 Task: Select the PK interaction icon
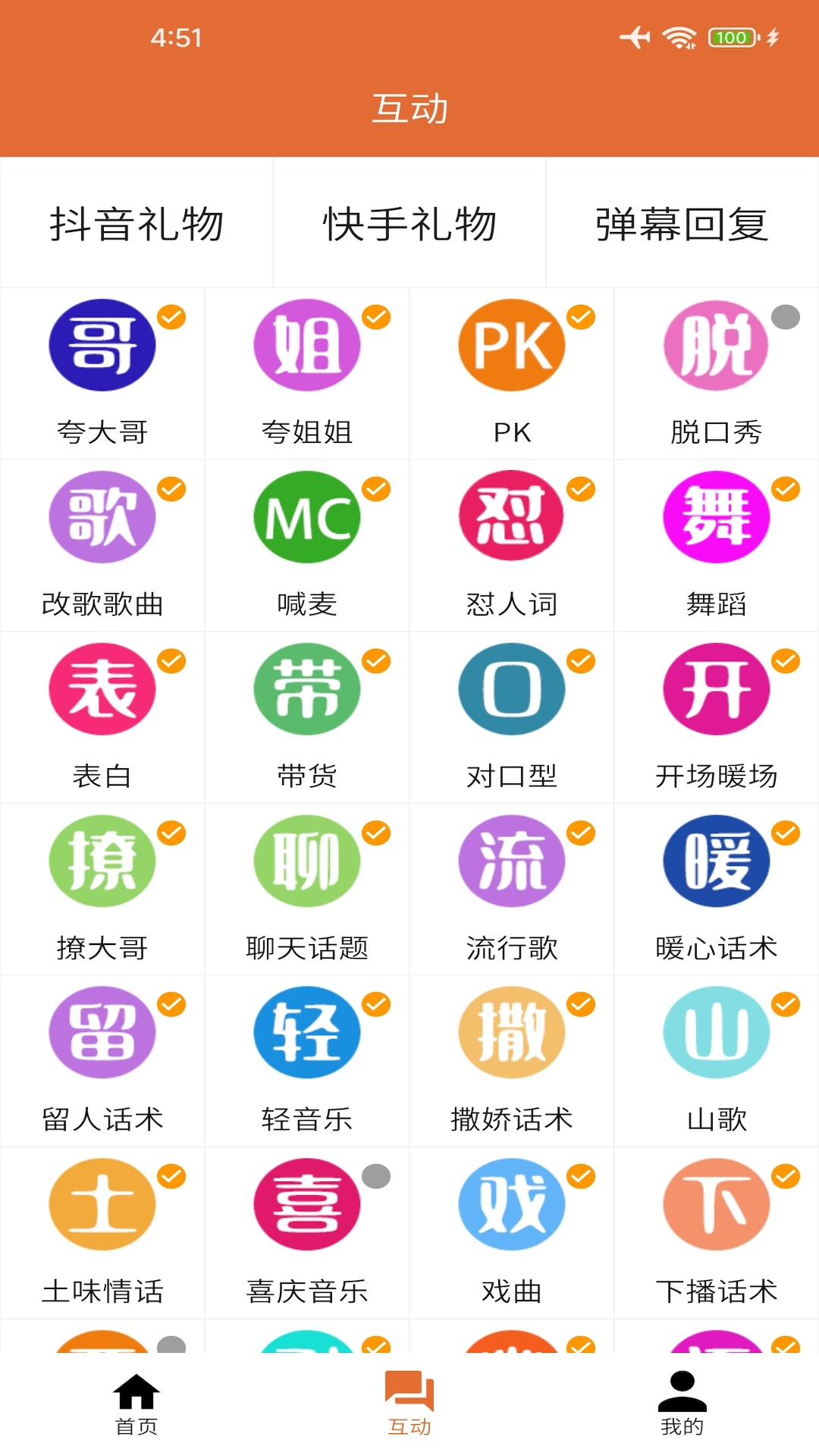[x=512, y=344]
